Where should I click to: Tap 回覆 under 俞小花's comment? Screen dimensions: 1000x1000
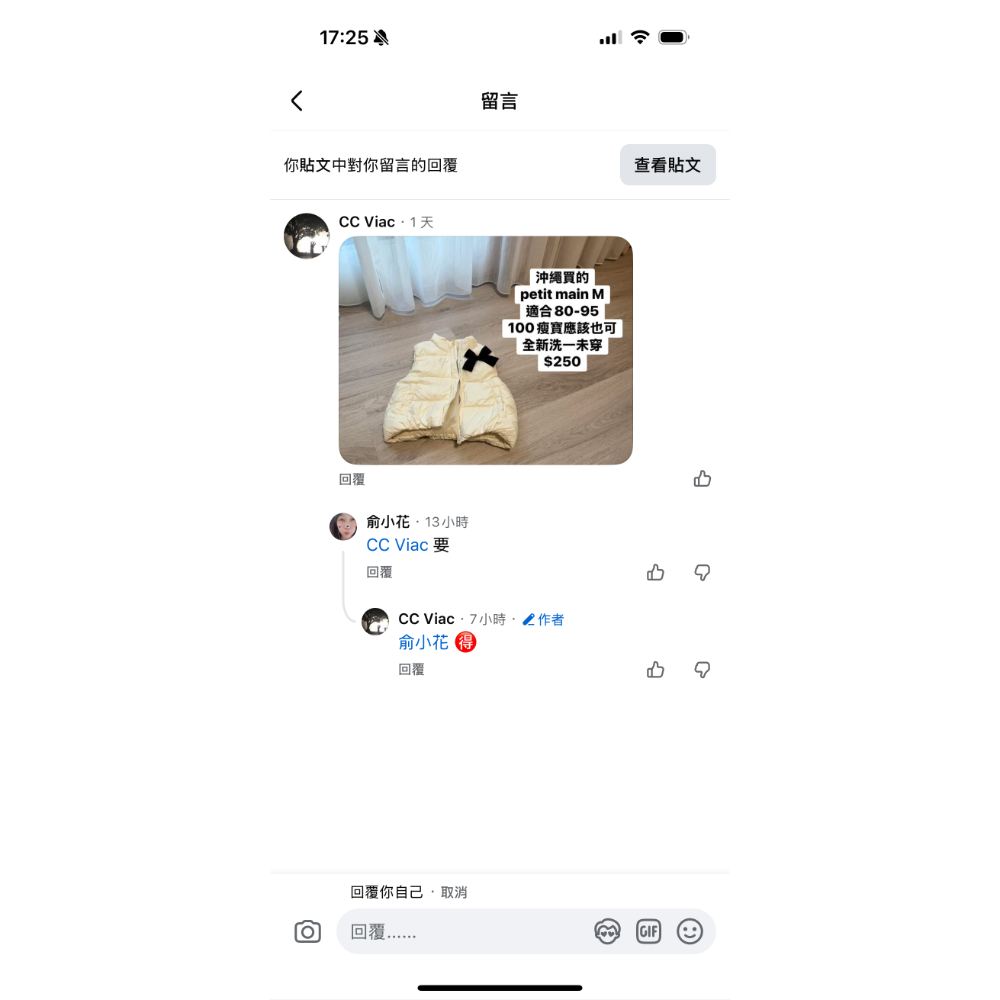click(379, 572)
